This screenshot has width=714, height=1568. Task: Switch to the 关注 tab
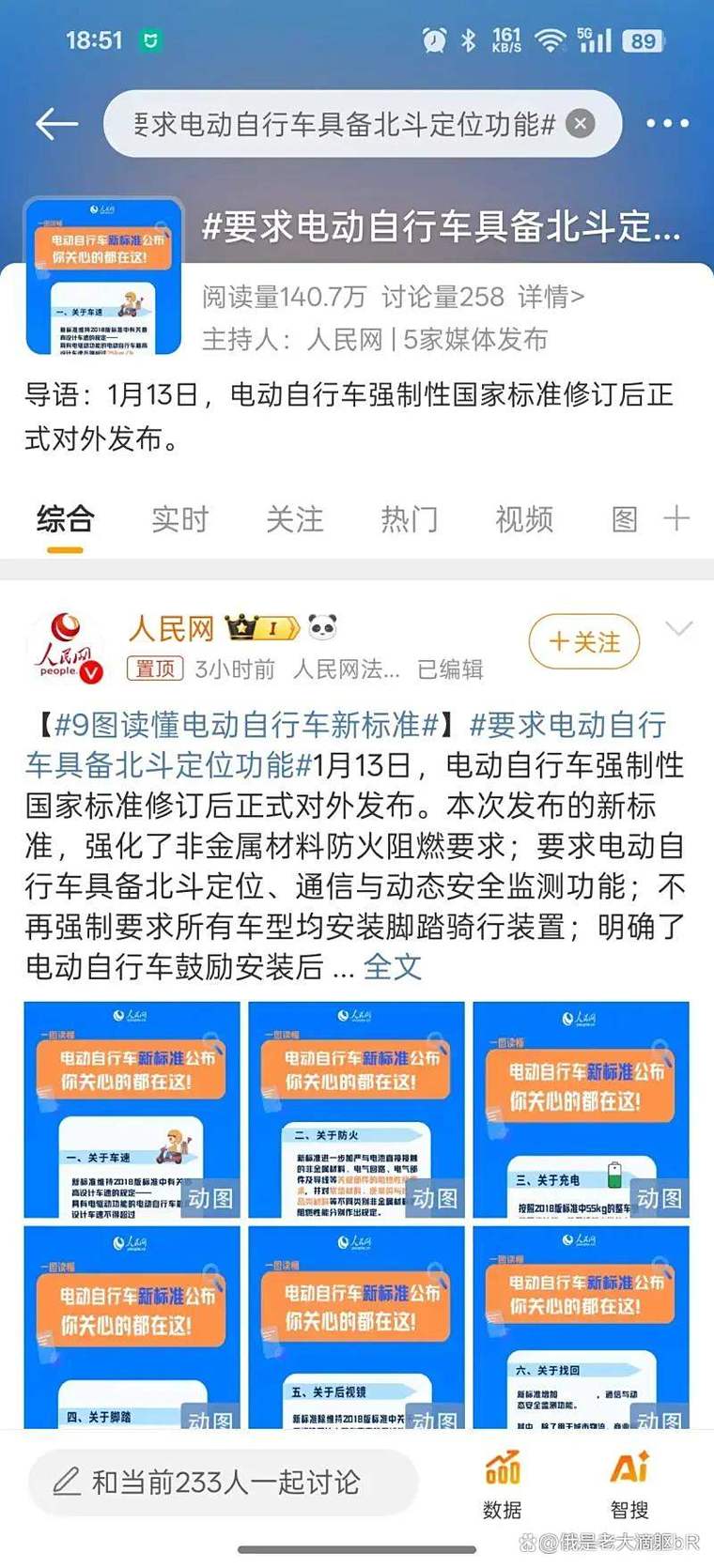click(x=294, y=519)
